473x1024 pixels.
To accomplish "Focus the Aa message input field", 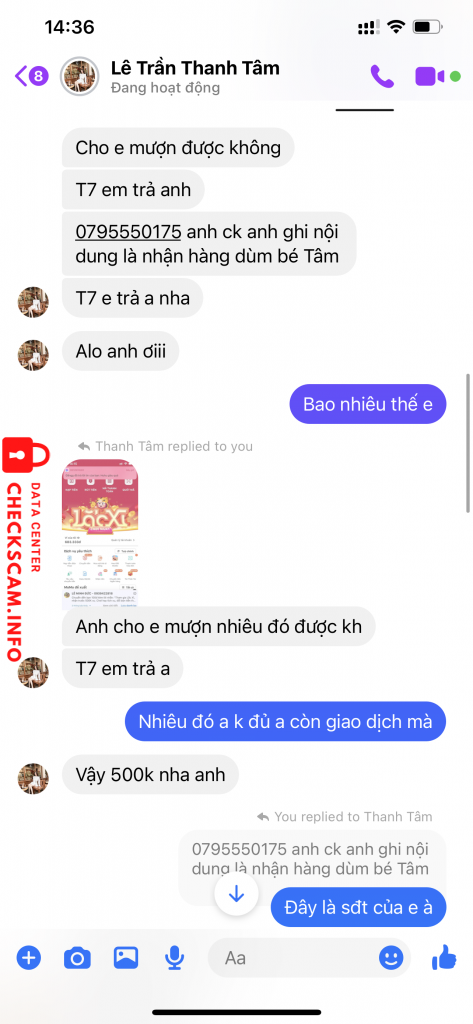I will [294, 958].
